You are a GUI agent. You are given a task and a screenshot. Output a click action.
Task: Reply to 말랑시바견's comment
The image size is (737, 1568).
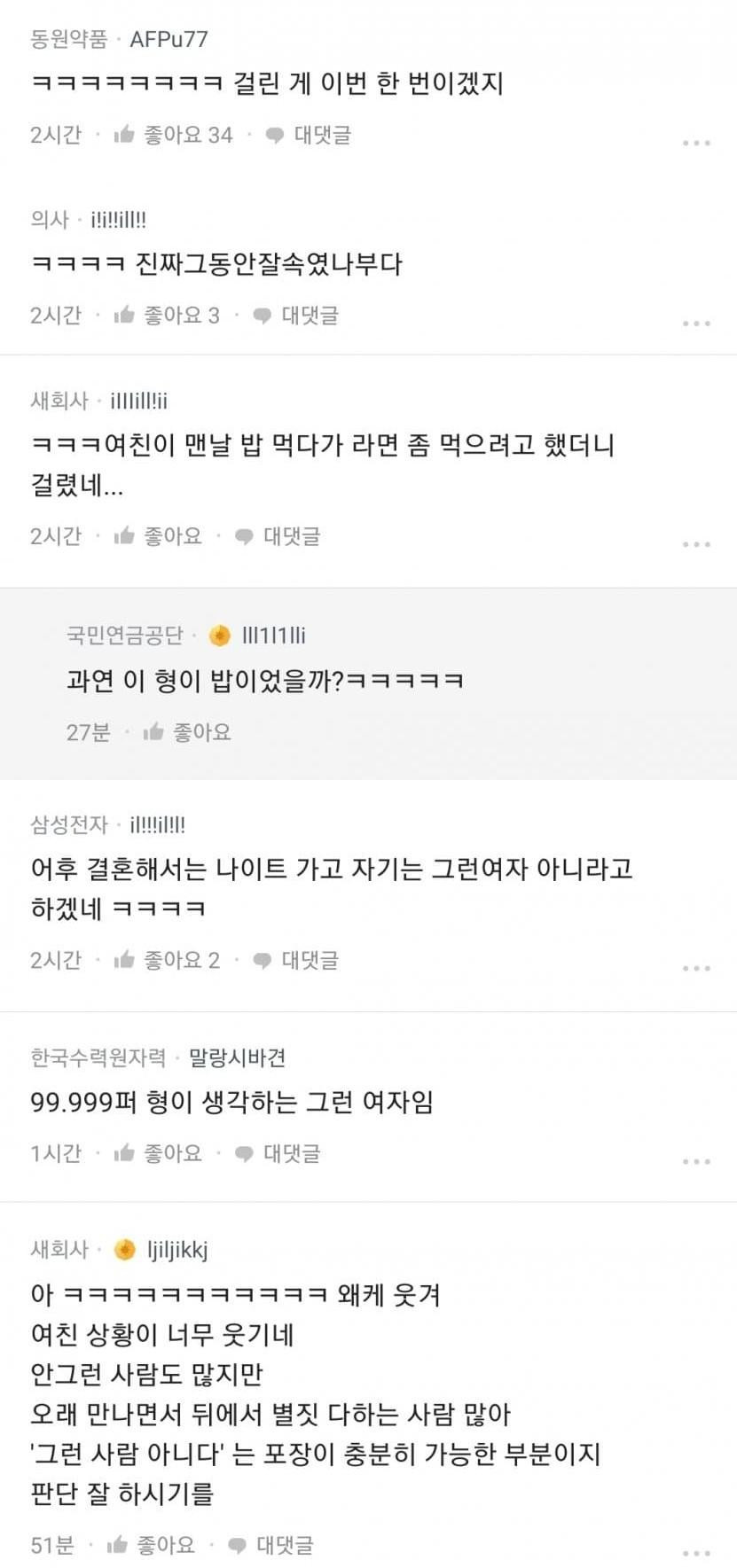pos(278,1153)
